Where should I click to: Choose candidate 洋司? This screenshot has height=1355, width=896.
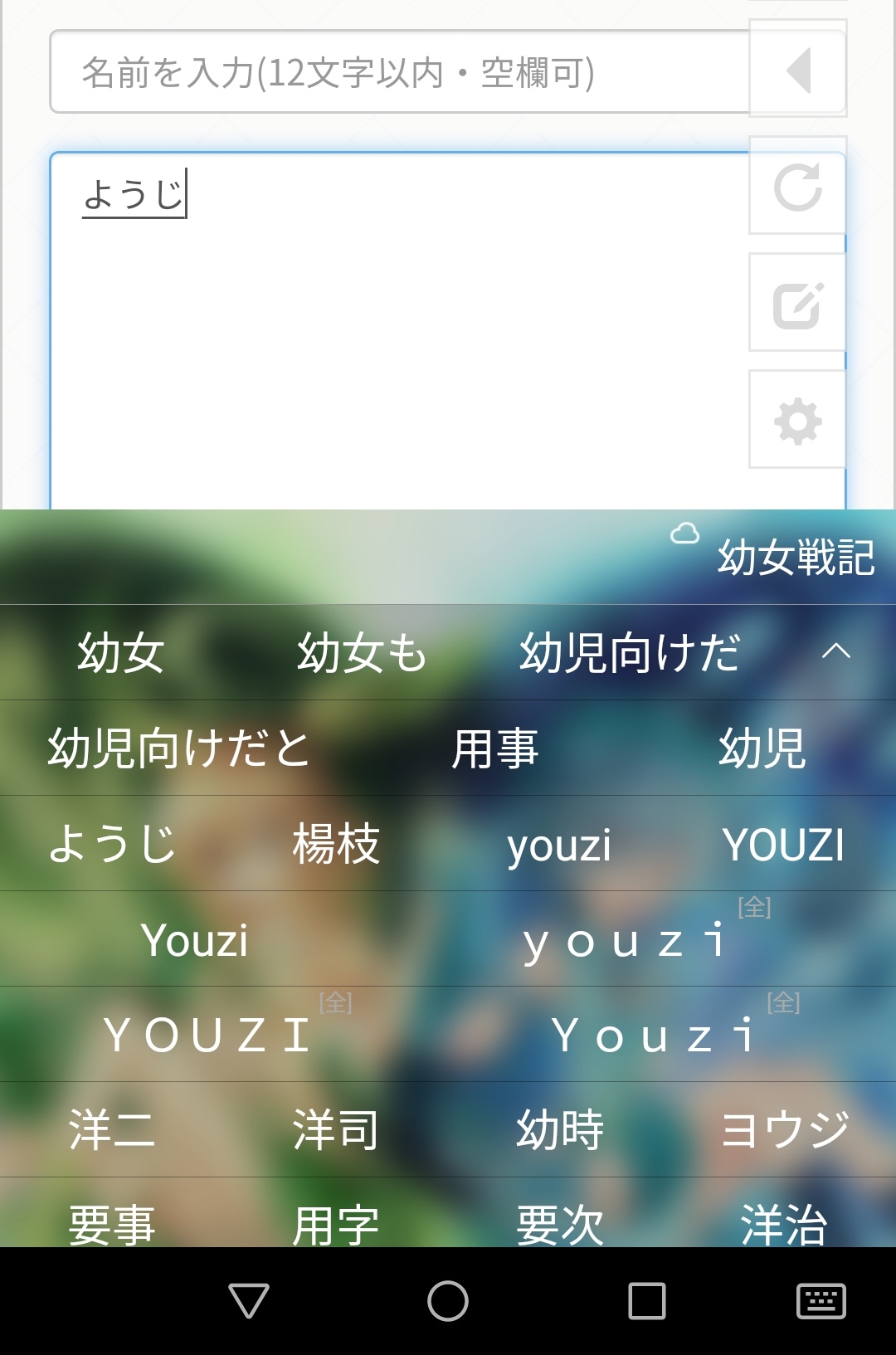click(x=336, y=1129)
